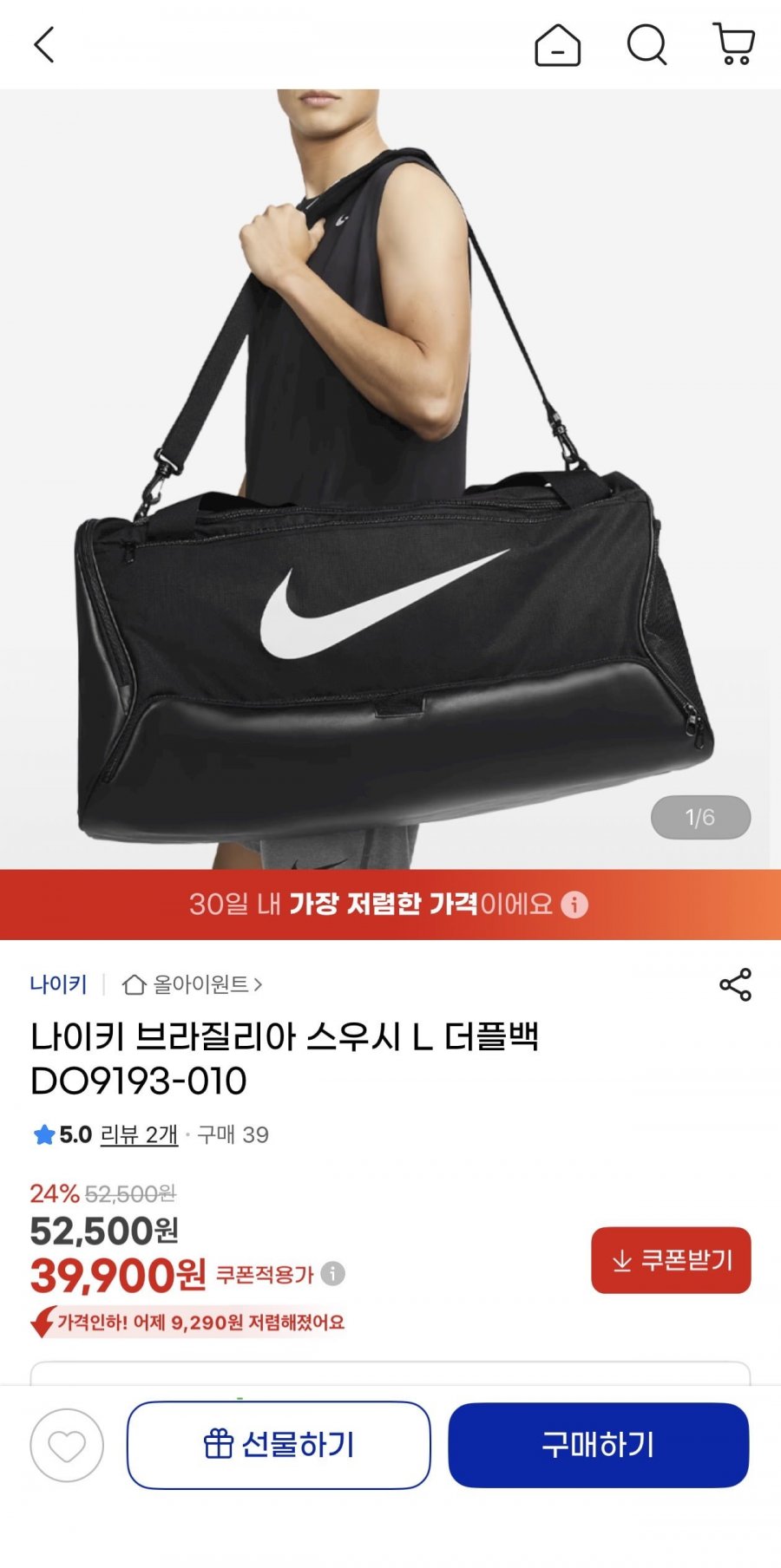Open the home icon in top bar
The image size is (781, 1568).
click(x=557, y=45)
